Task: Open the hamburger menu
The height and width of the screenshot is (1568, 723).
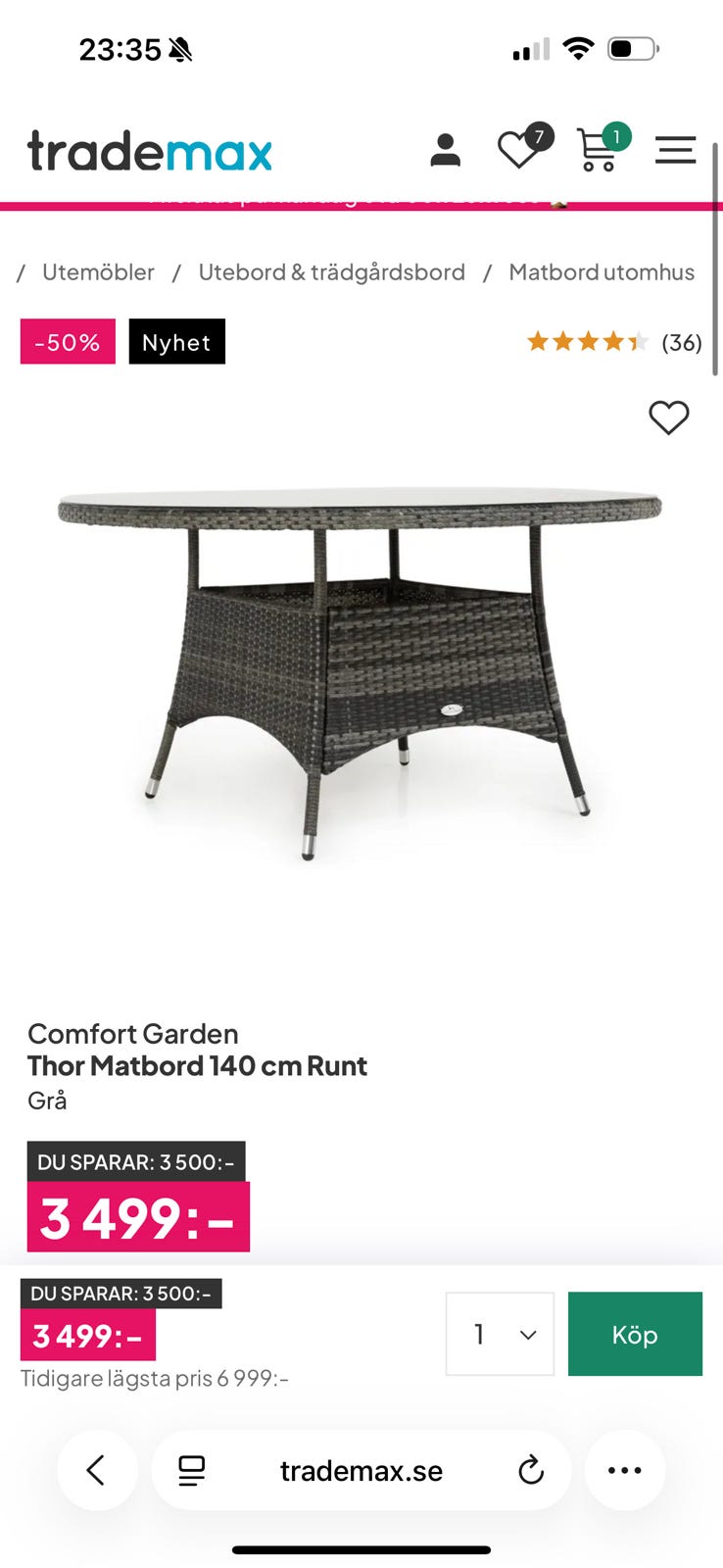Action: click(x=675, y=150)
